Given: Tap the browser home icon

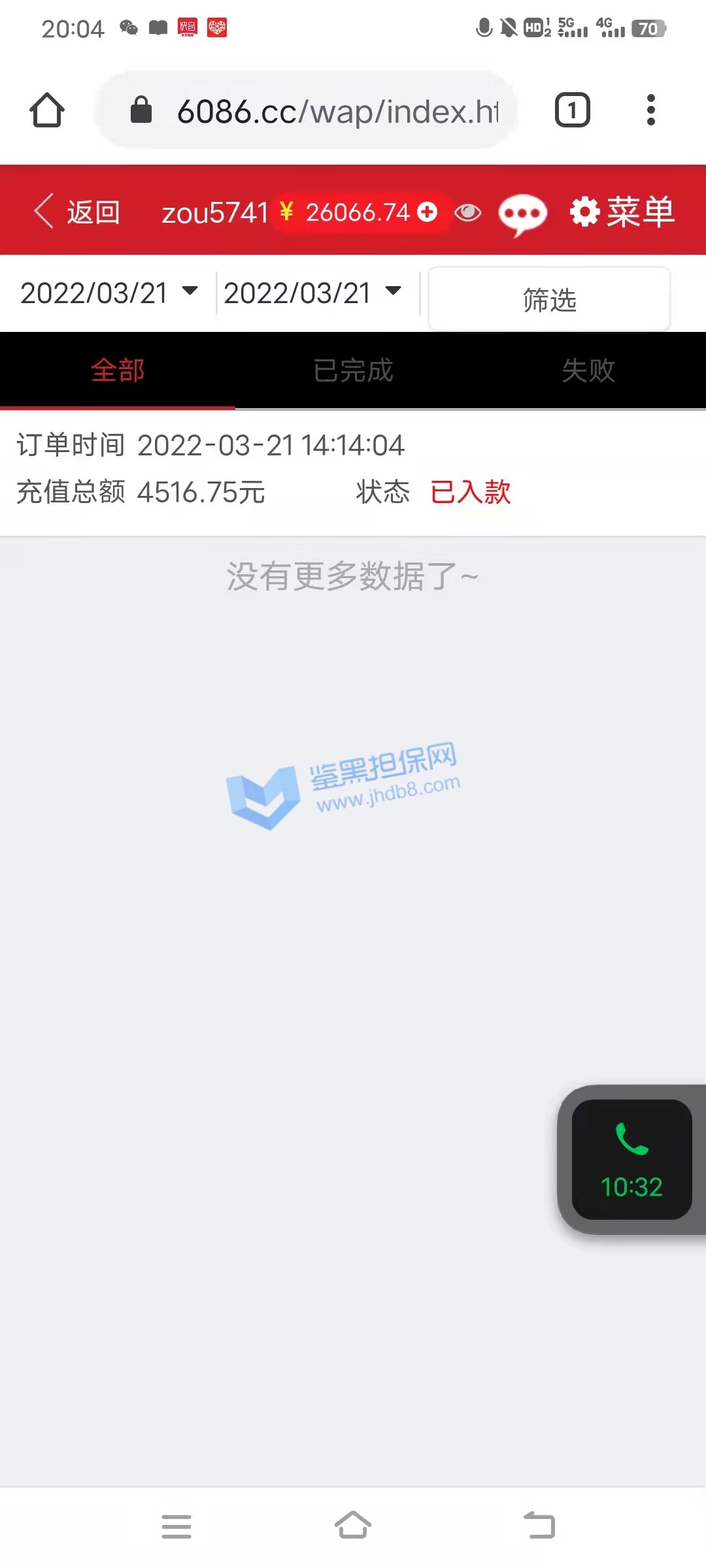Looking at the screenshot, I should click(x=47, y=110).
